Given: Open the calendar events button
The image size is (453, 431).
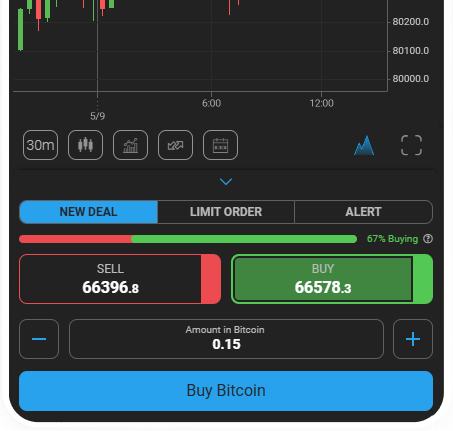Looking at the screenshot, I should [x=220, y=145].
